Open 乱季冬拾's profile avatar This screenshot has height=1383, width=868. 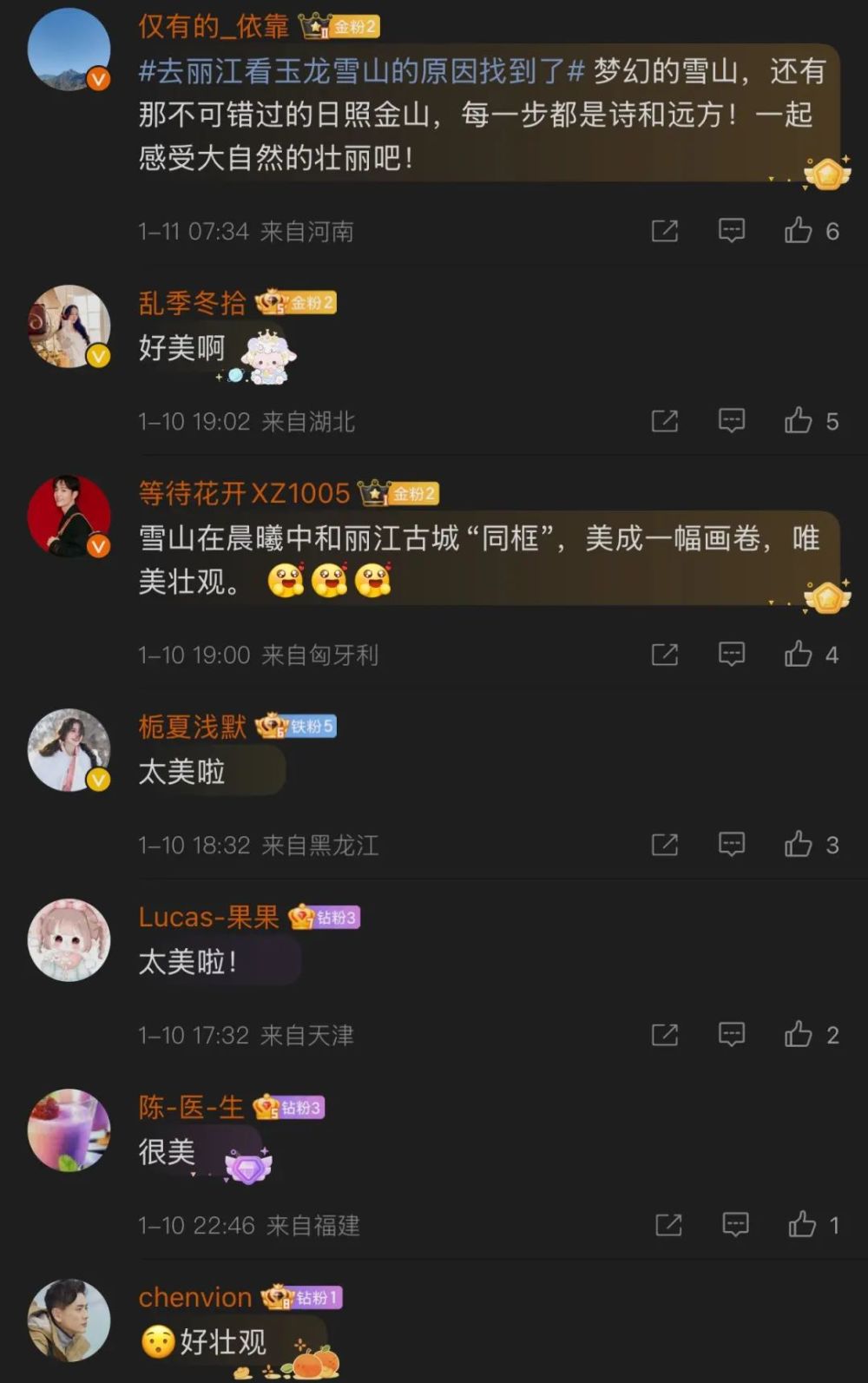click(x=69, y=326)
